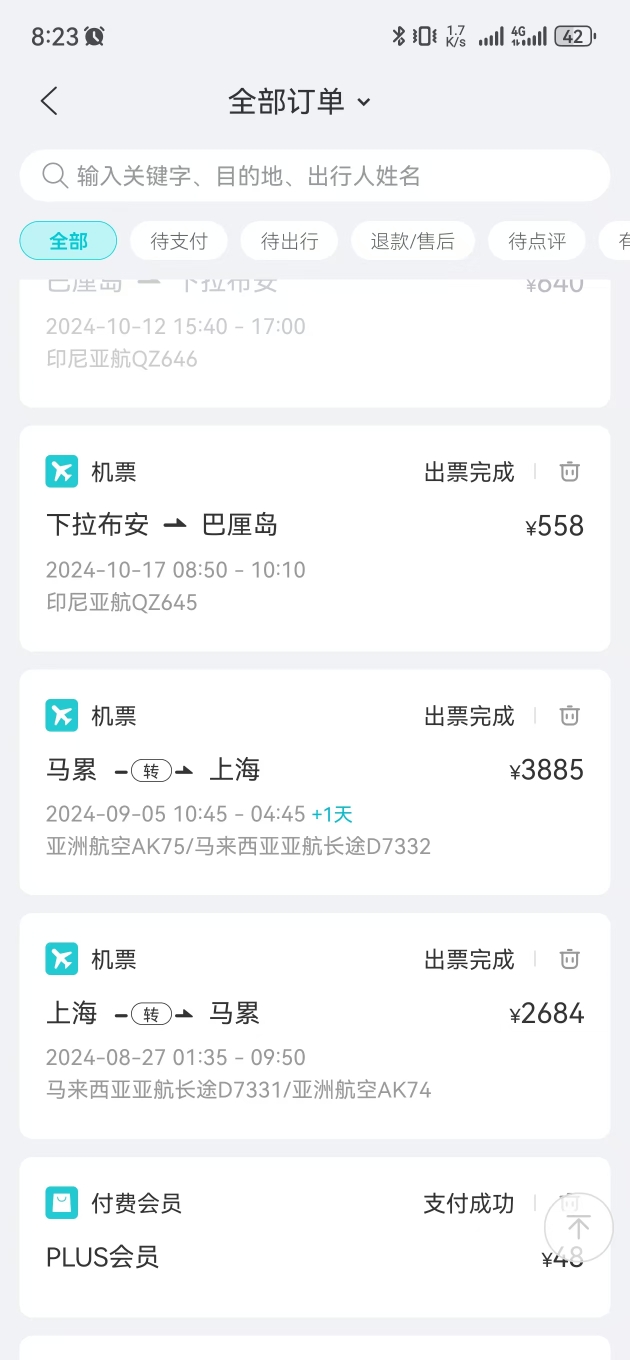The image size is (630, 1360).
Task: Tap the order search input box
Action: pos(315,176)
